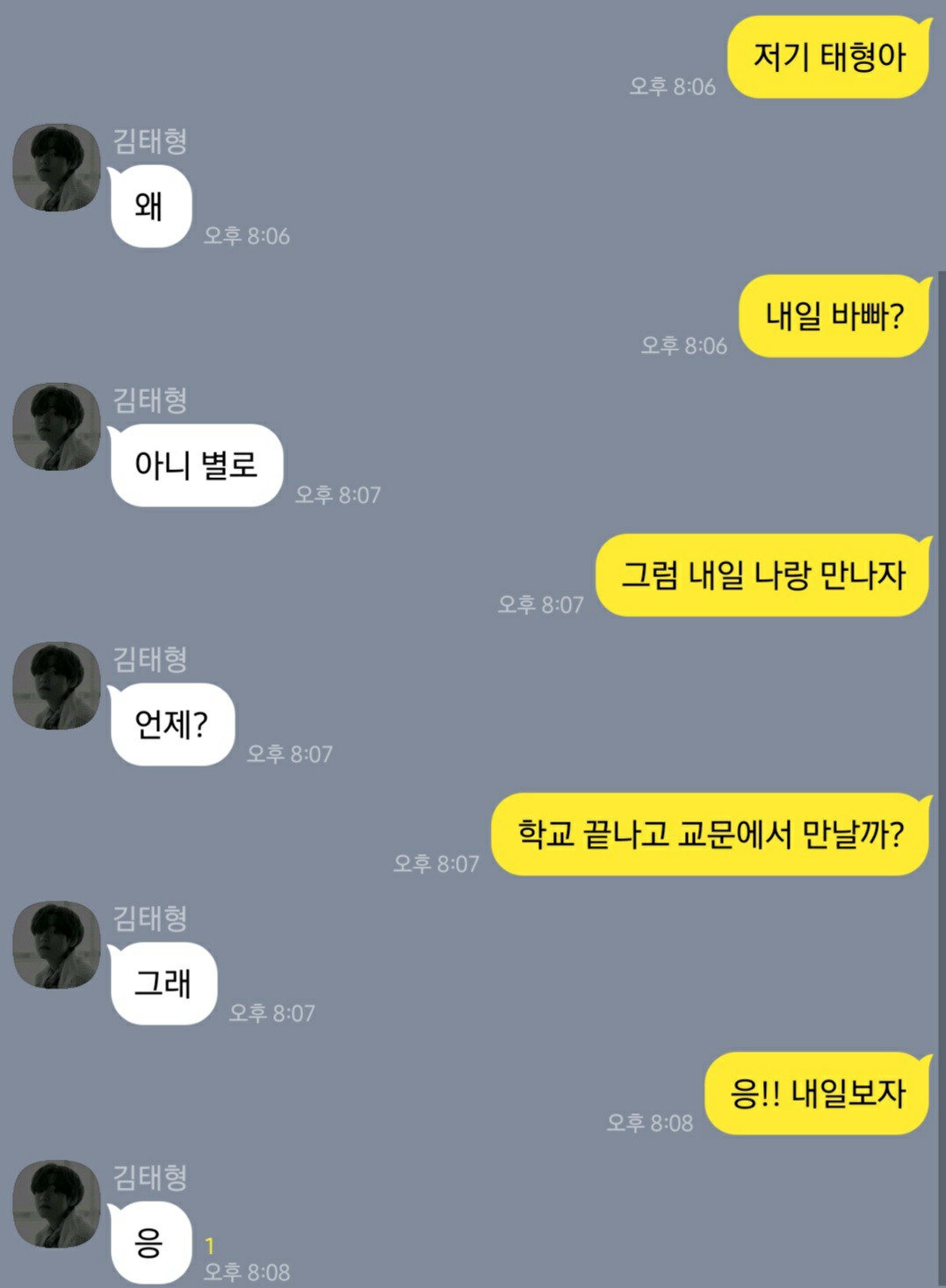The width and height of the screenshot is (946, 1288).
Task: Tap 김태형's avatar next to '아니 별로'
Action: pos(56,426)
